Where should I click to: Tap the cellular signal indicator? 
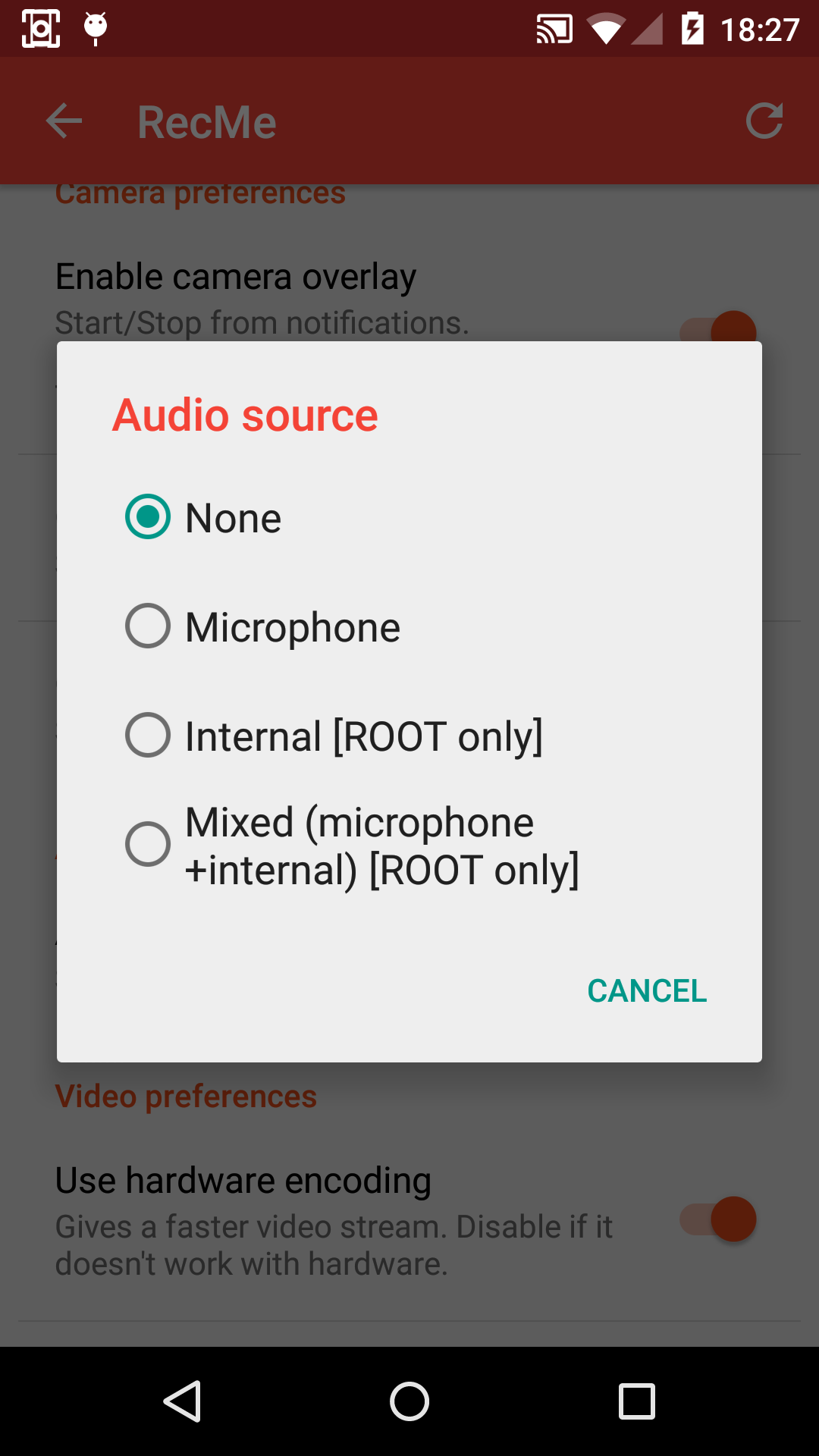[x=648, y=29]
